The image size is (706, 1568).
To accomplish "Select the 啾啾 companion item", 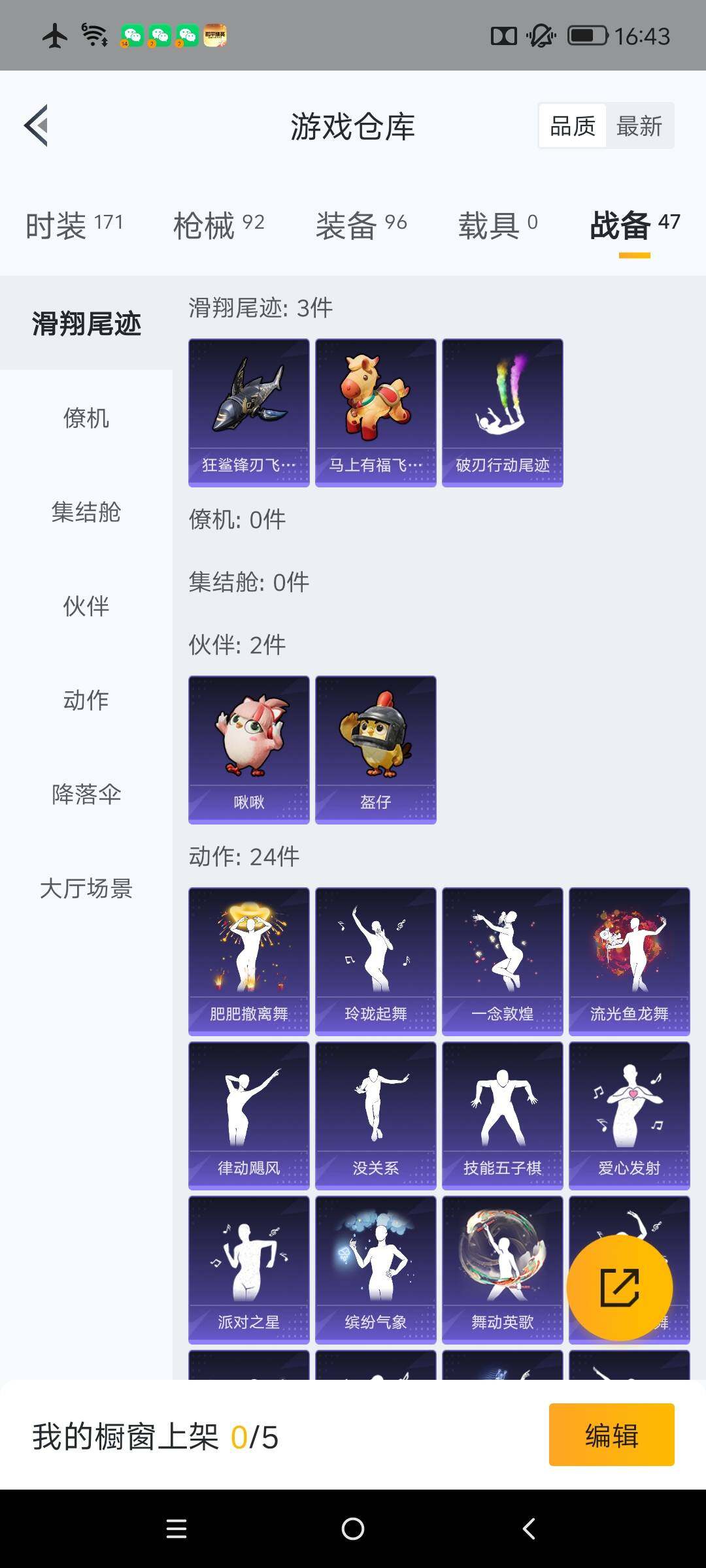I will (x=248, y=748).
